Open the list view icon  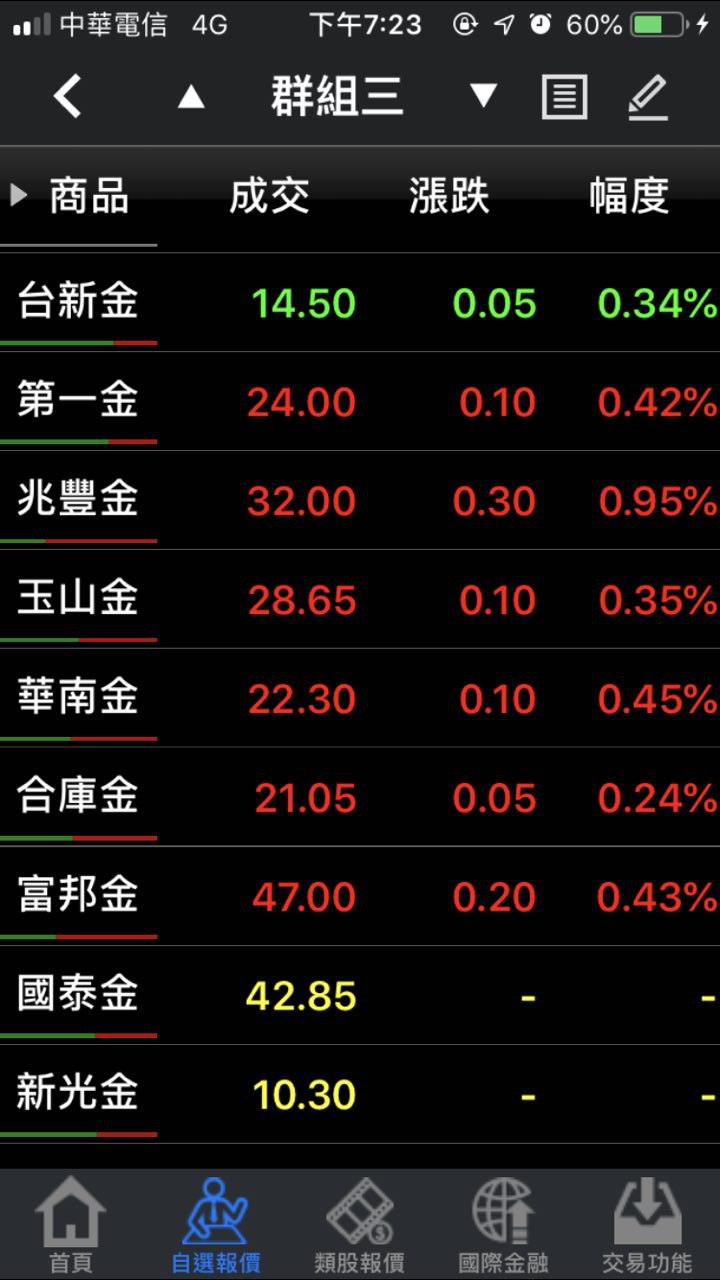564,98
